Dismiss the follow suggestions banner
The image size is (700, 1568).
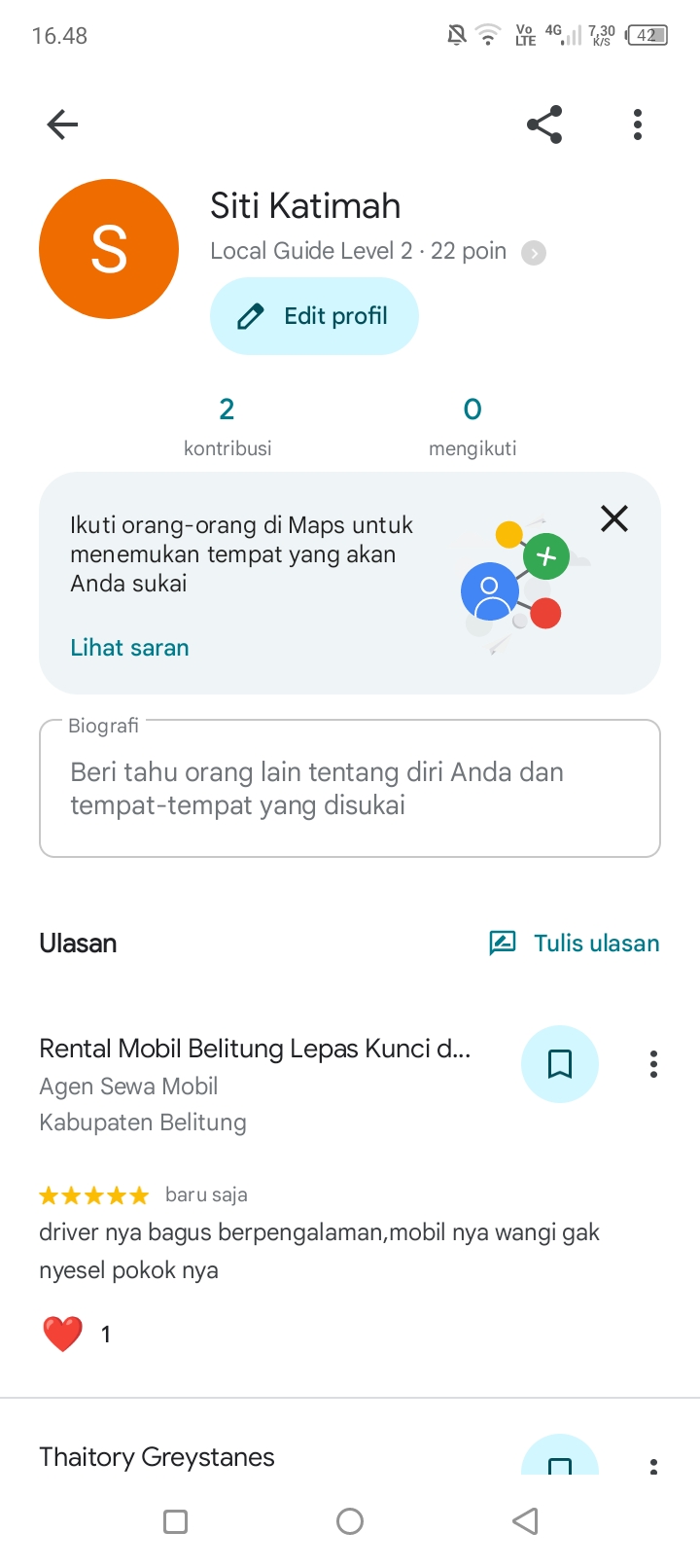coord(614,518)
